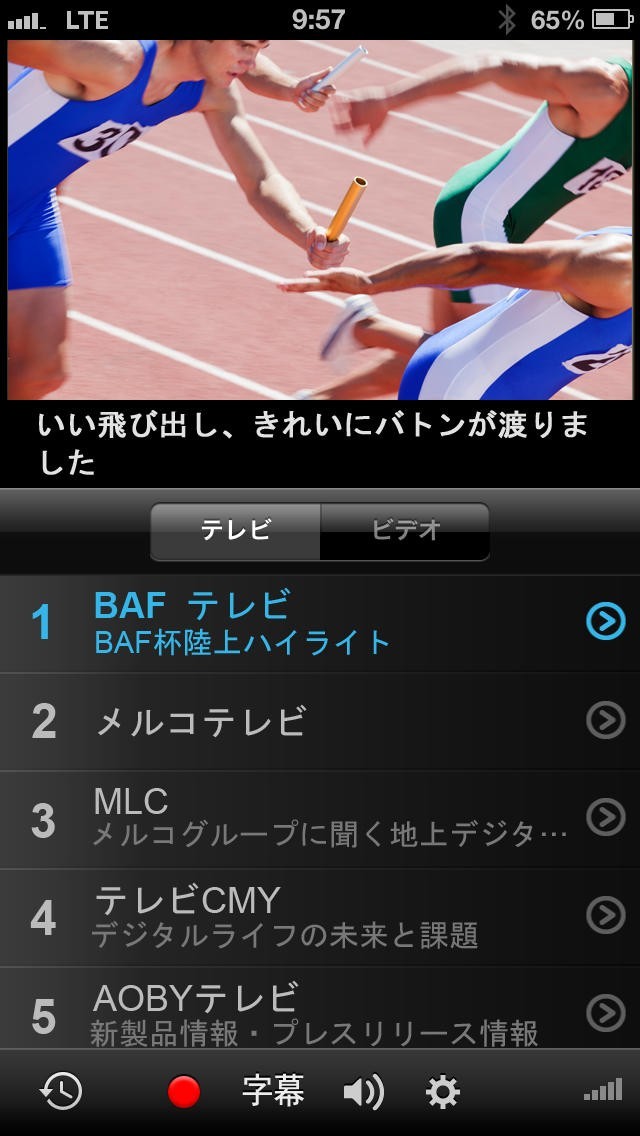Switch to channel 5 AOBYテレビ
640x1136 pixels.
[300, 1012]
